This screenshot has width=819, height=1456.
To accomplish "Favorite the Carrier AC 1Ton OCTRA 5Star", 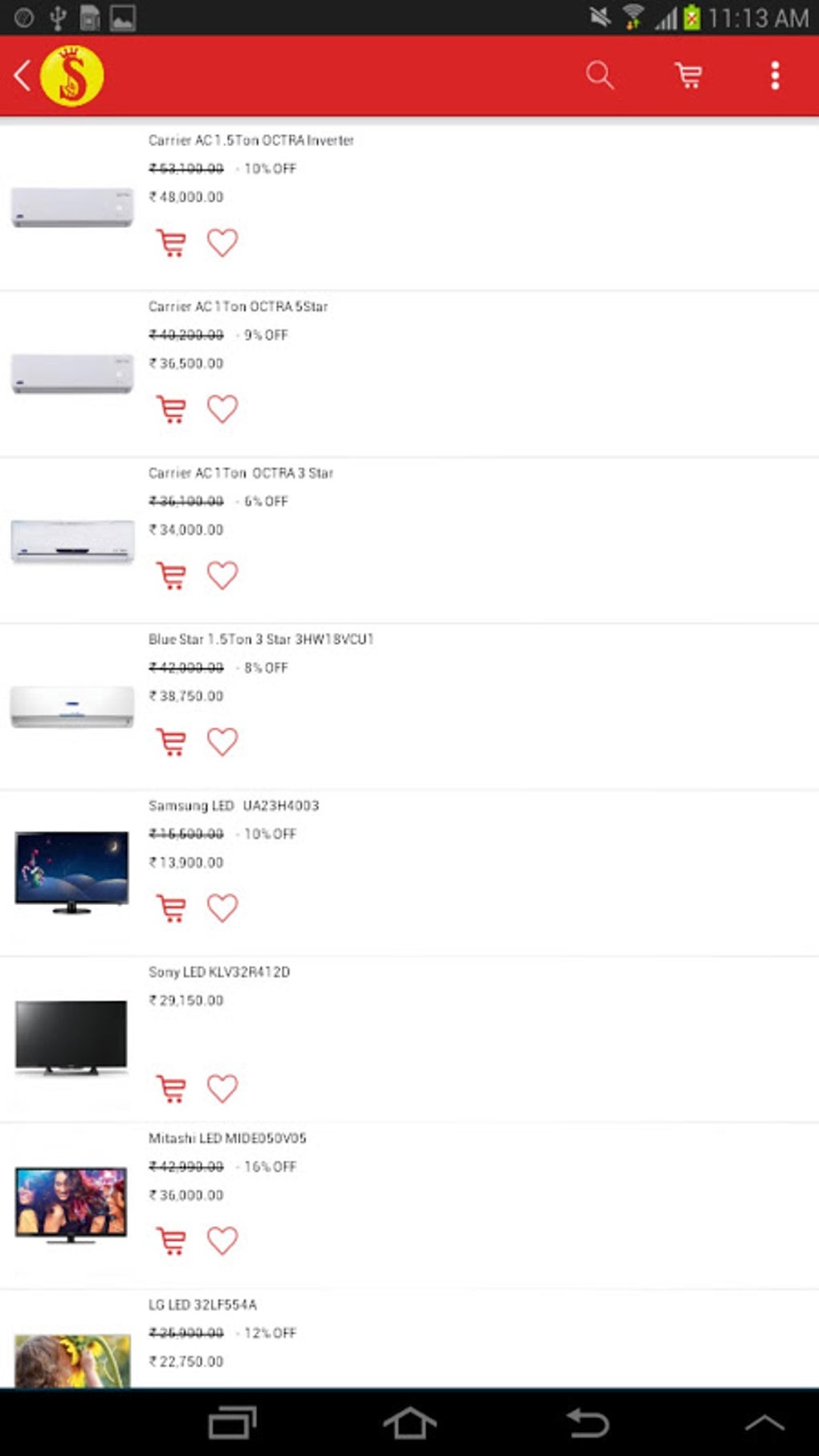I will (222, 409).
